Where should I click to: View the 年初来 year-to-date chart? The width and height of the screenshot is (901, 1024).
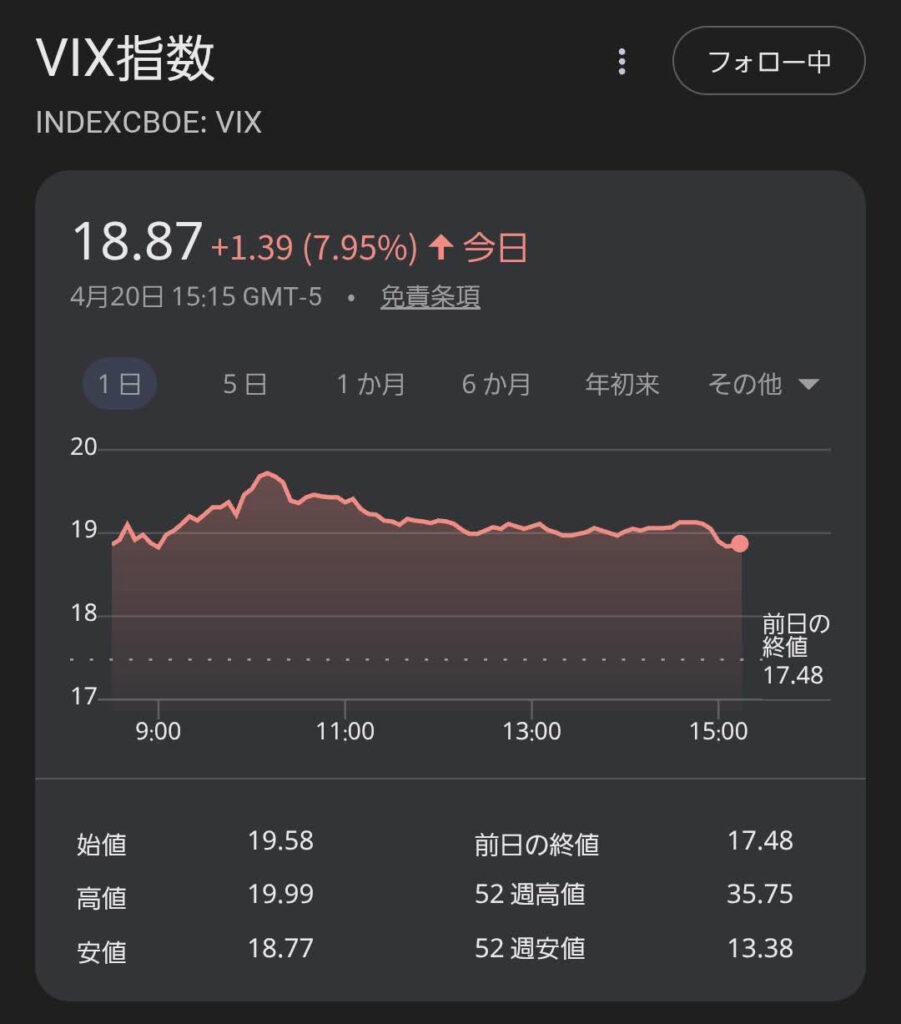pos(622,385)
